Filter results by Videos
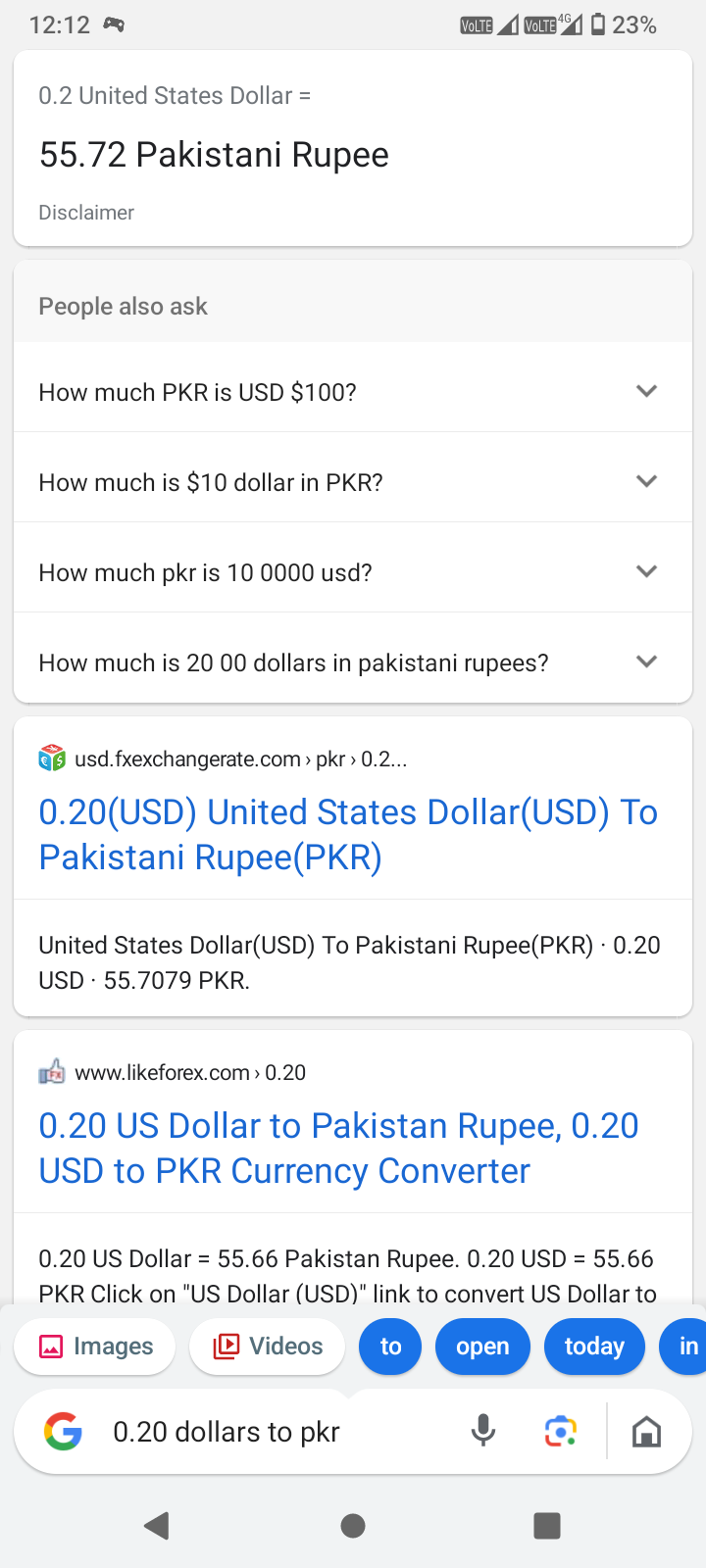Viewport: 706px width, 1568px height. pos(268,1347)
